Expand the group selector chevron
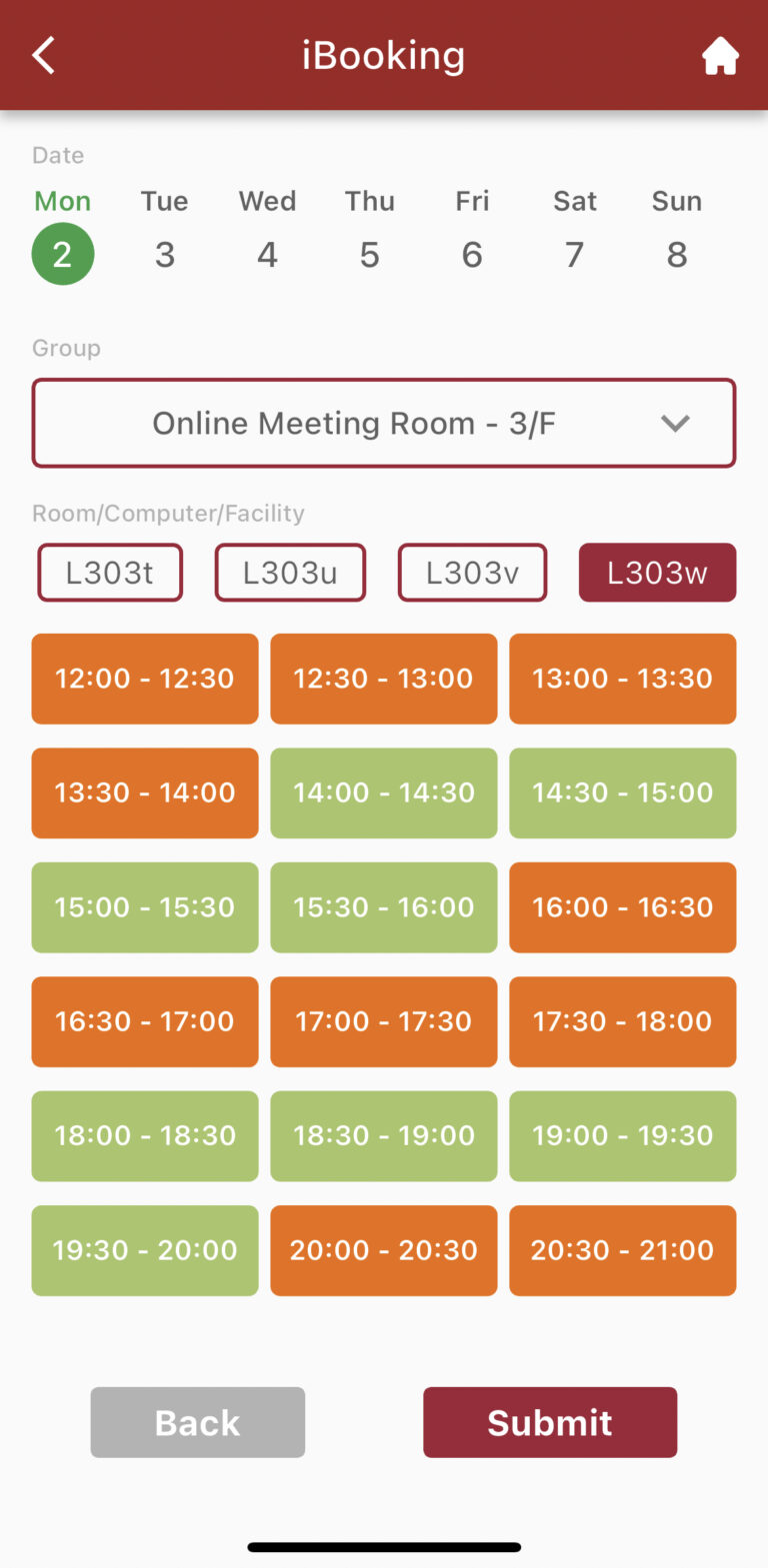Screen dimensions: 768x1568 coord(675,423)
